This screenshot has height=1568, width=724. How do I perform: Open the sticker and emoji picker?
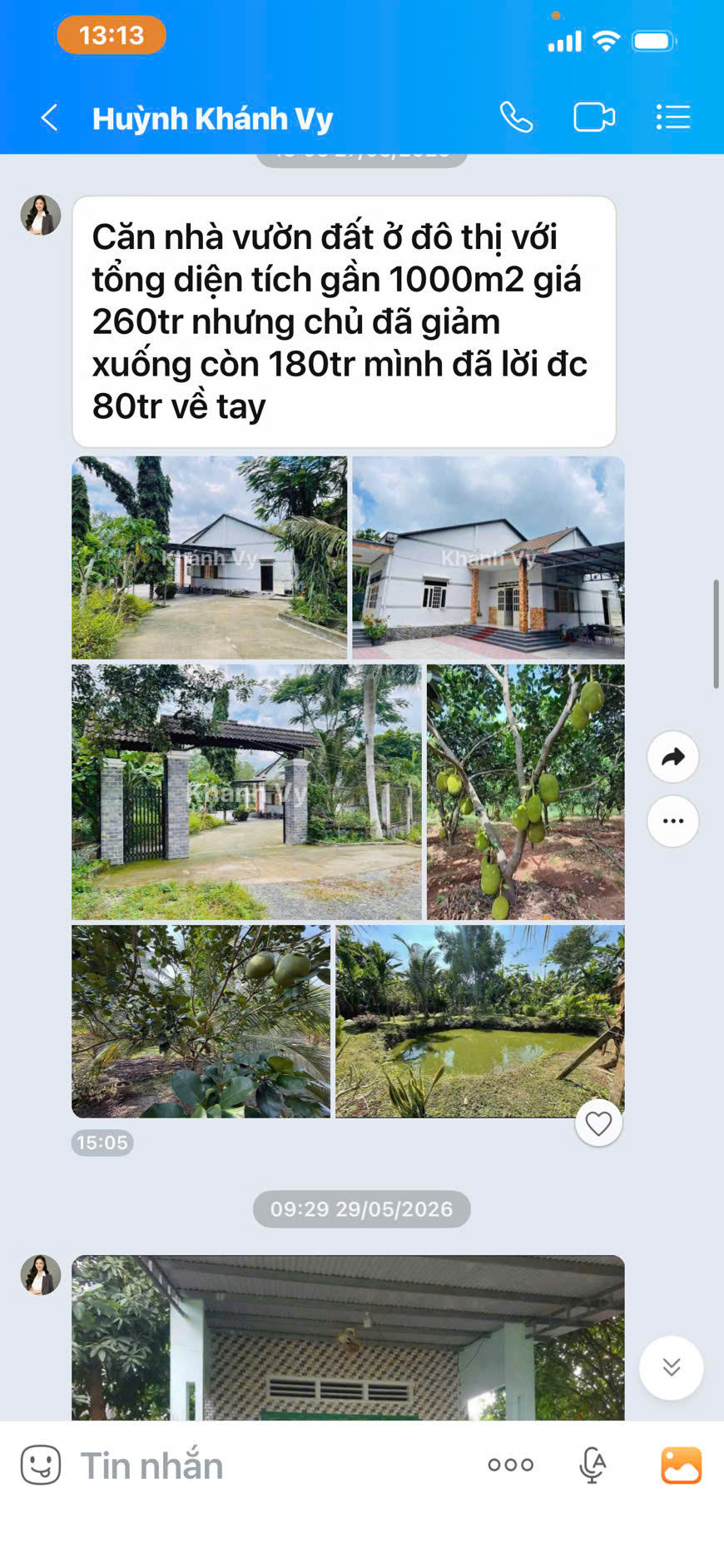point(41,1465)
